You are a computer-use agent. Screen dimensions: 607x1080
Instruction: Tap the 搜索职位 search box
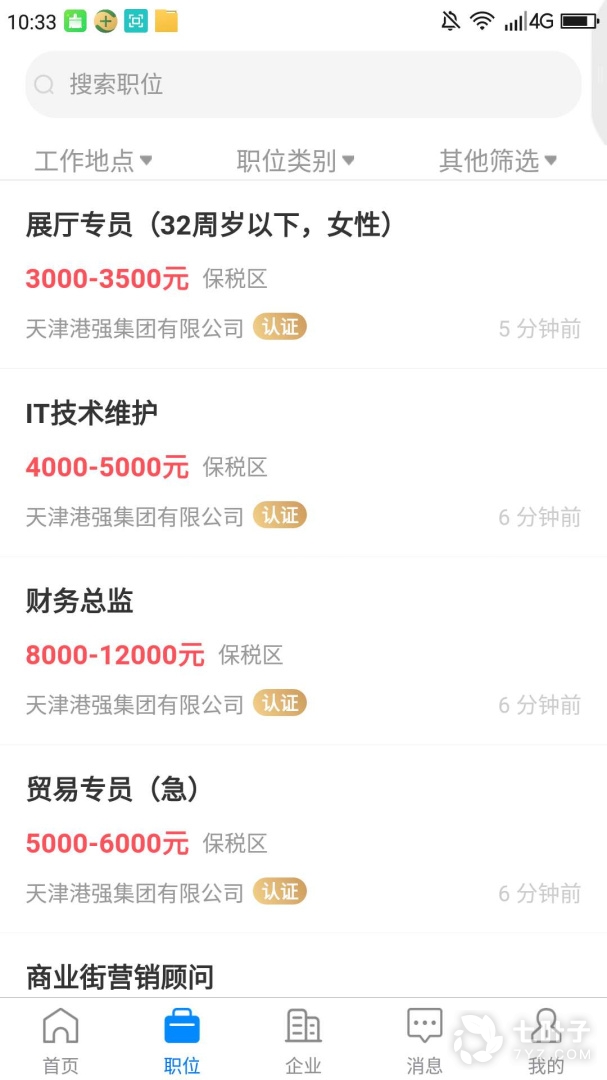(x=303, y=85)
